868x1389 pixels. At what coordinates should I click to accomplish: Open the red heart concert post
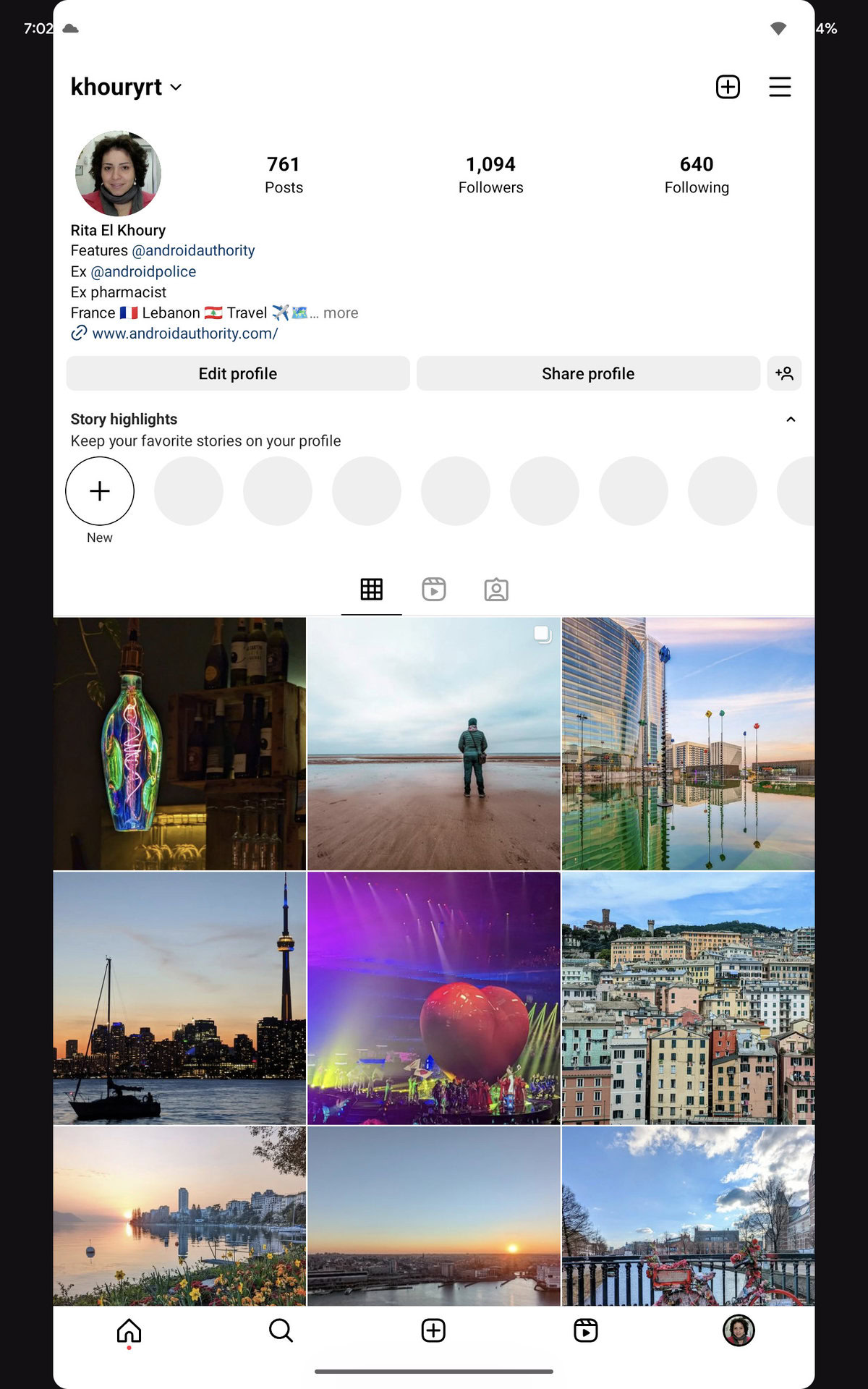pyautogui.click(x=434, y=998)
